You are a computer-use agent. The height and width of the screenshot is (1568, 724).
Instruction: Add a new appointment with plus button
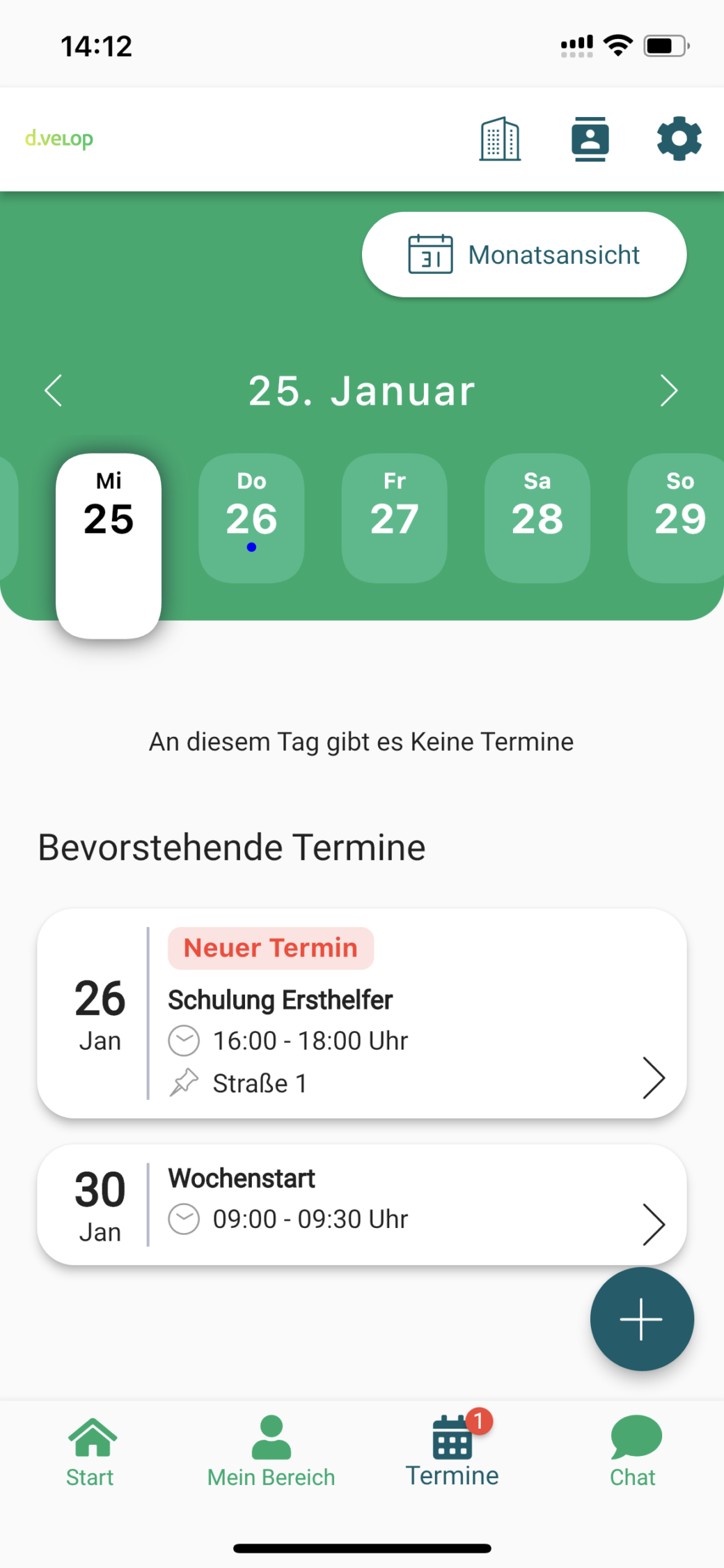(641, 1319)
